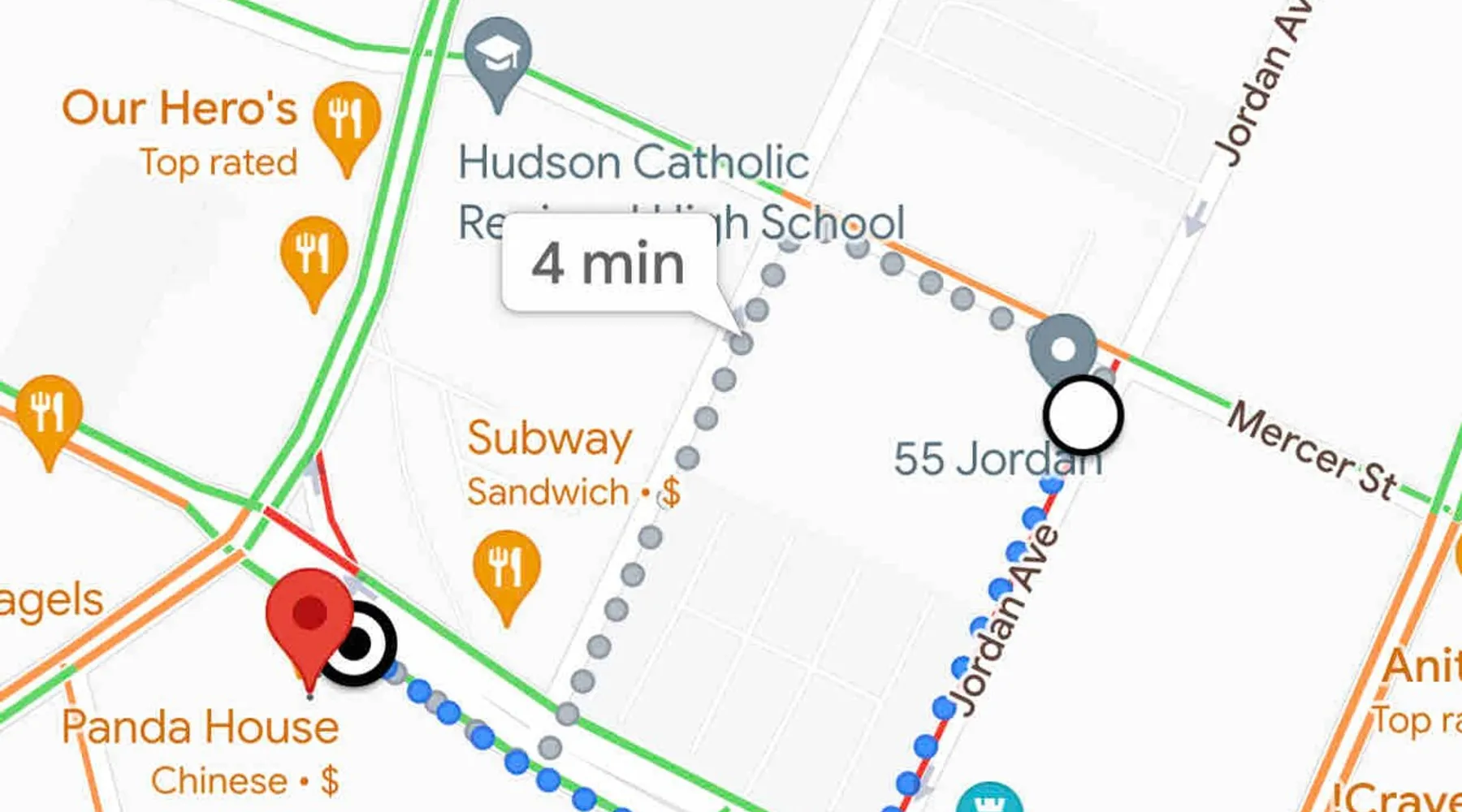Select Hudson Catholic Regional High School marker
The width and height of the screenshot is (1462, 812).
tap(498, 55)
